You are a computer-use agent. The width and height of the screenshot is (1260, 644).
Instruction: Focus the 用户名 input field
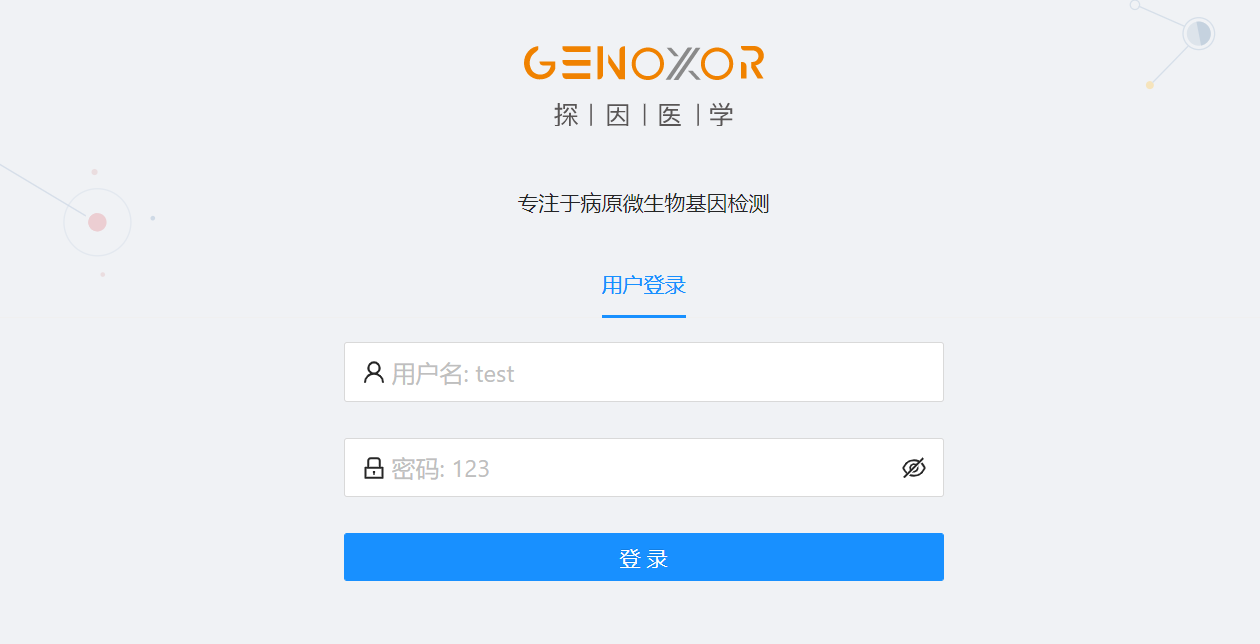660,373
